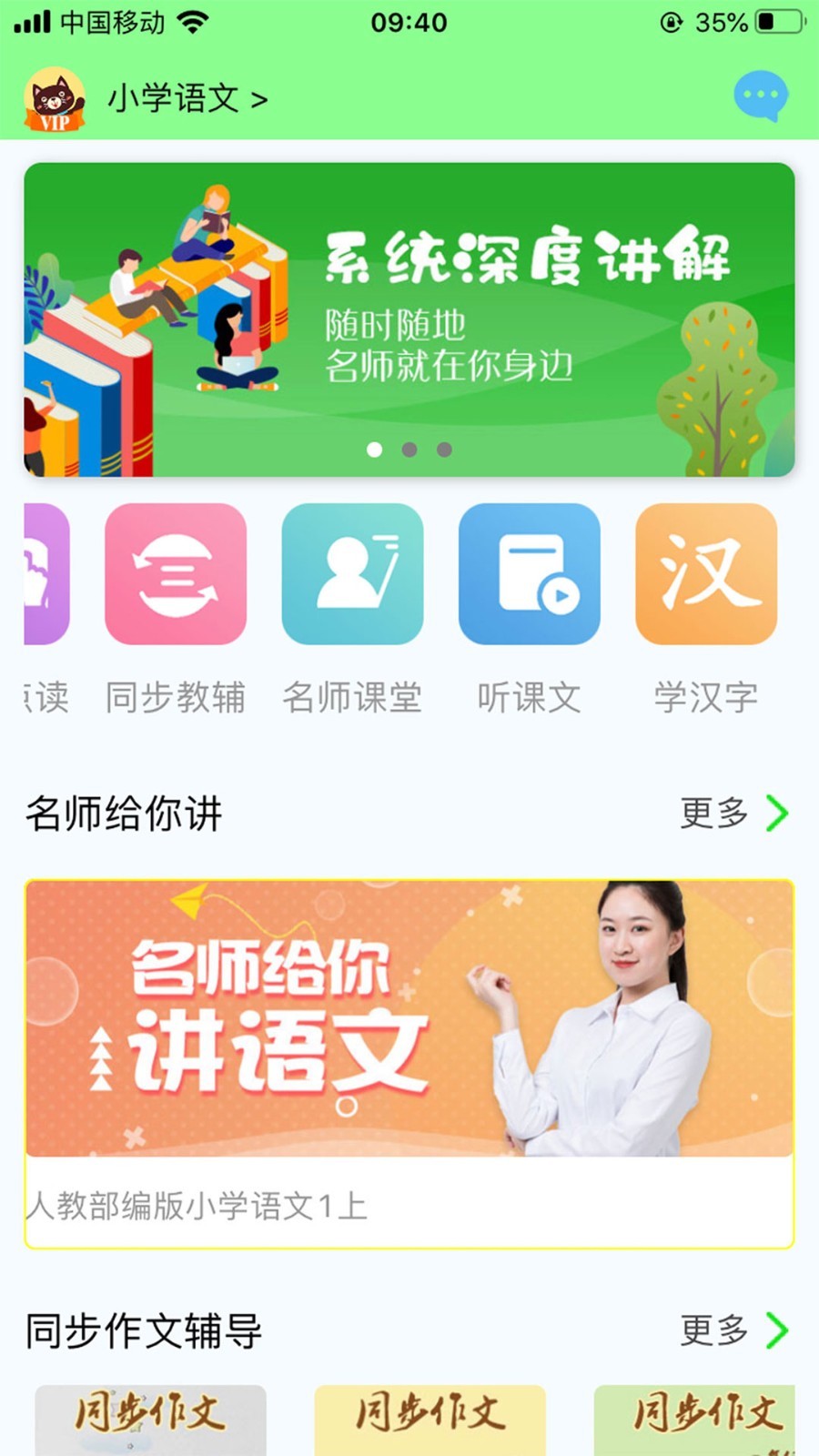Open 听课文 to listen to texts
Image resolution: width=819 pixels, height=1456 pixels.
pyautogui.click(x=530, y=575)
